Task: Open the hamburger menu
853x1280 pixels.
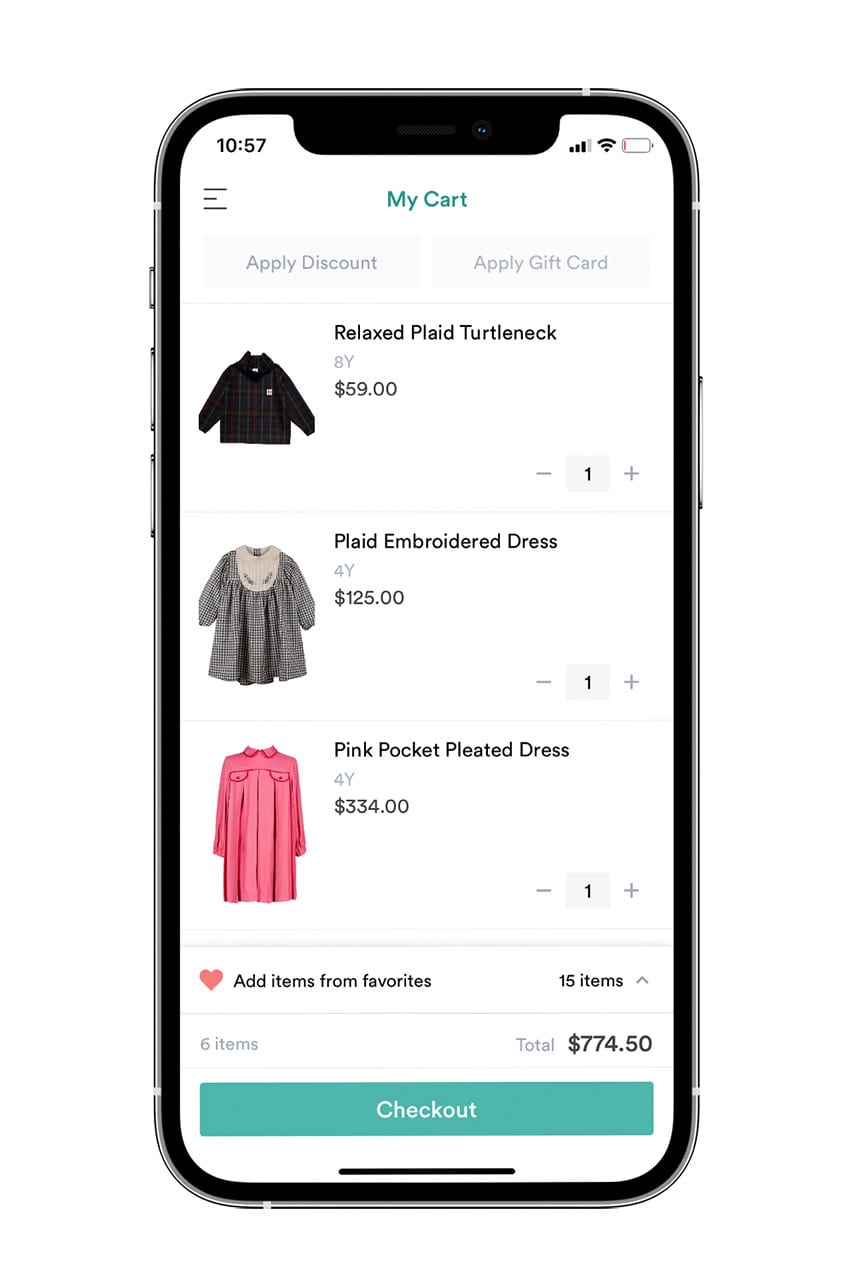Action: (215, 199)
